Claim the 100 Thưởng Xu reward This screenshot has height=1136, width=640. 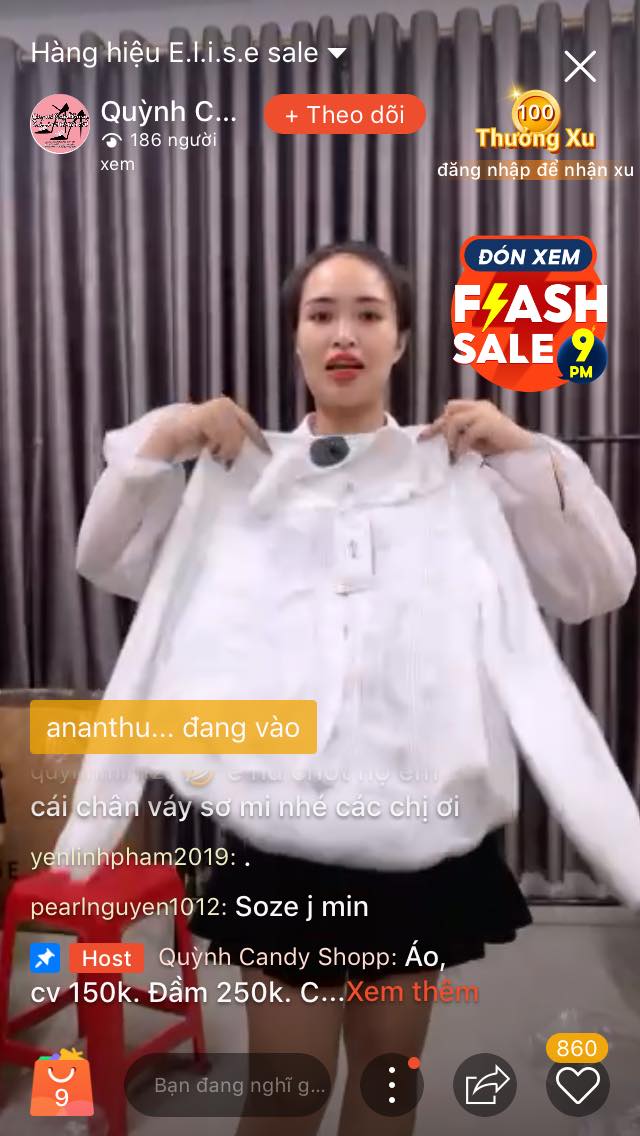535,127
